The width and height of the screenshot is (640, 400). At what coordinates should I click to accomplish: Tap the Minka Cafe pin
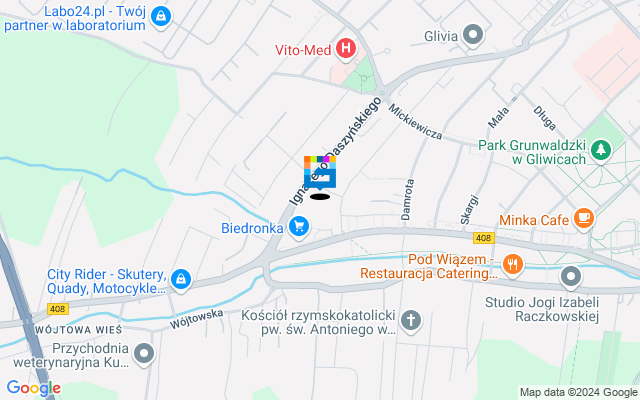583,217
